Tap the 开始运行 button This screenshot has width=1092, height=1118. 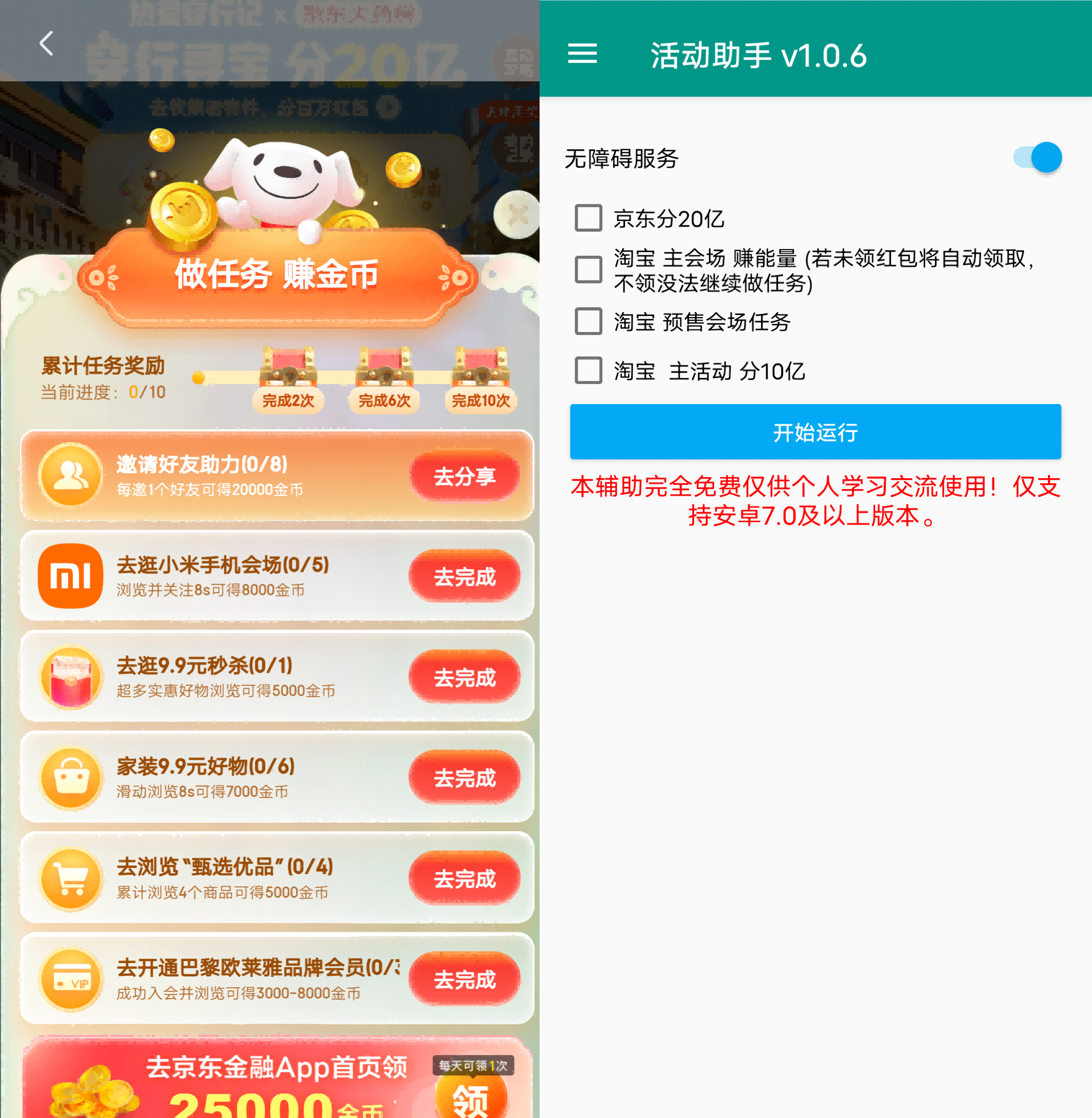click(815, 432)
